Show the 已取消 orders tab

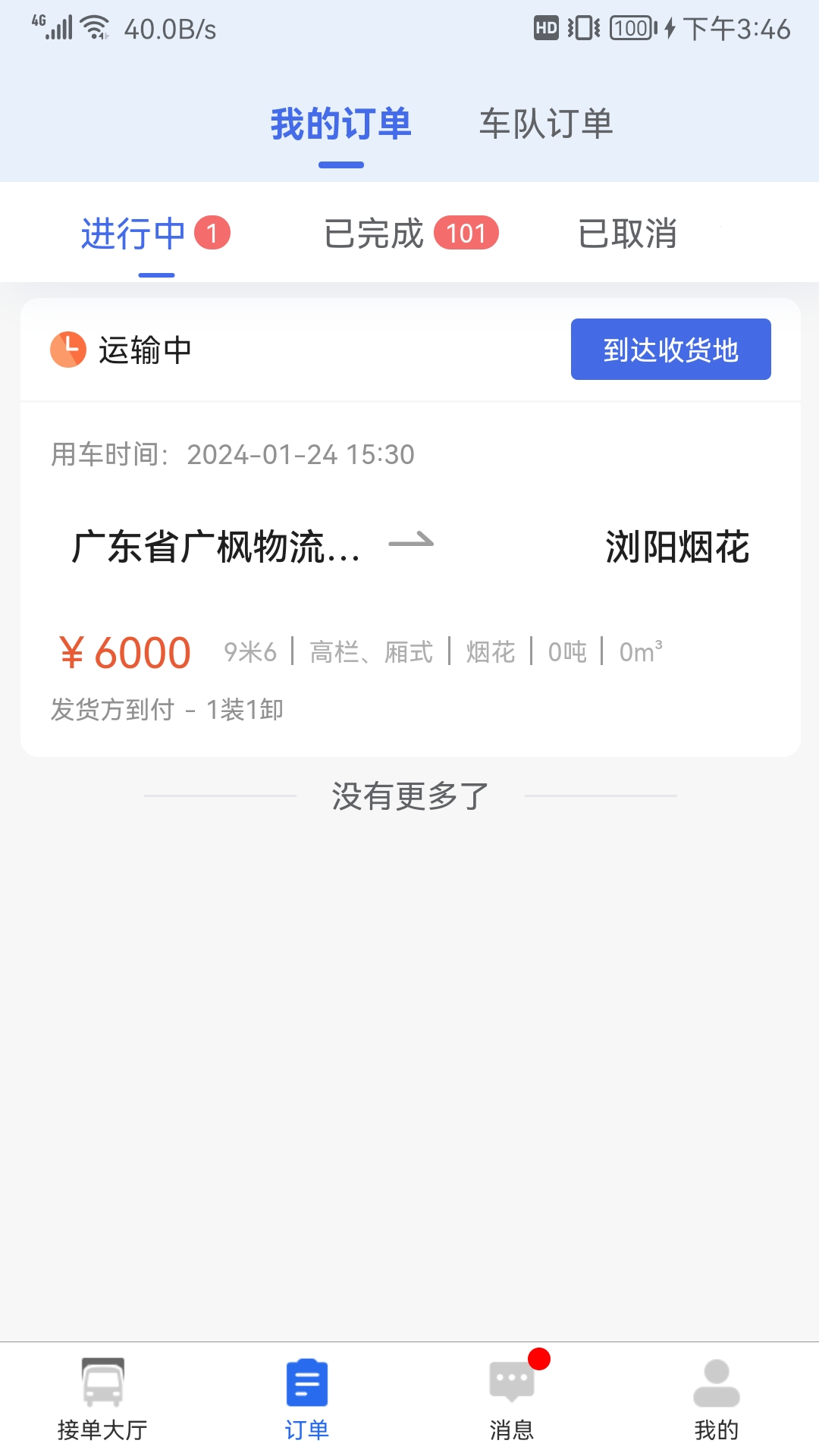tap(627, 234)
